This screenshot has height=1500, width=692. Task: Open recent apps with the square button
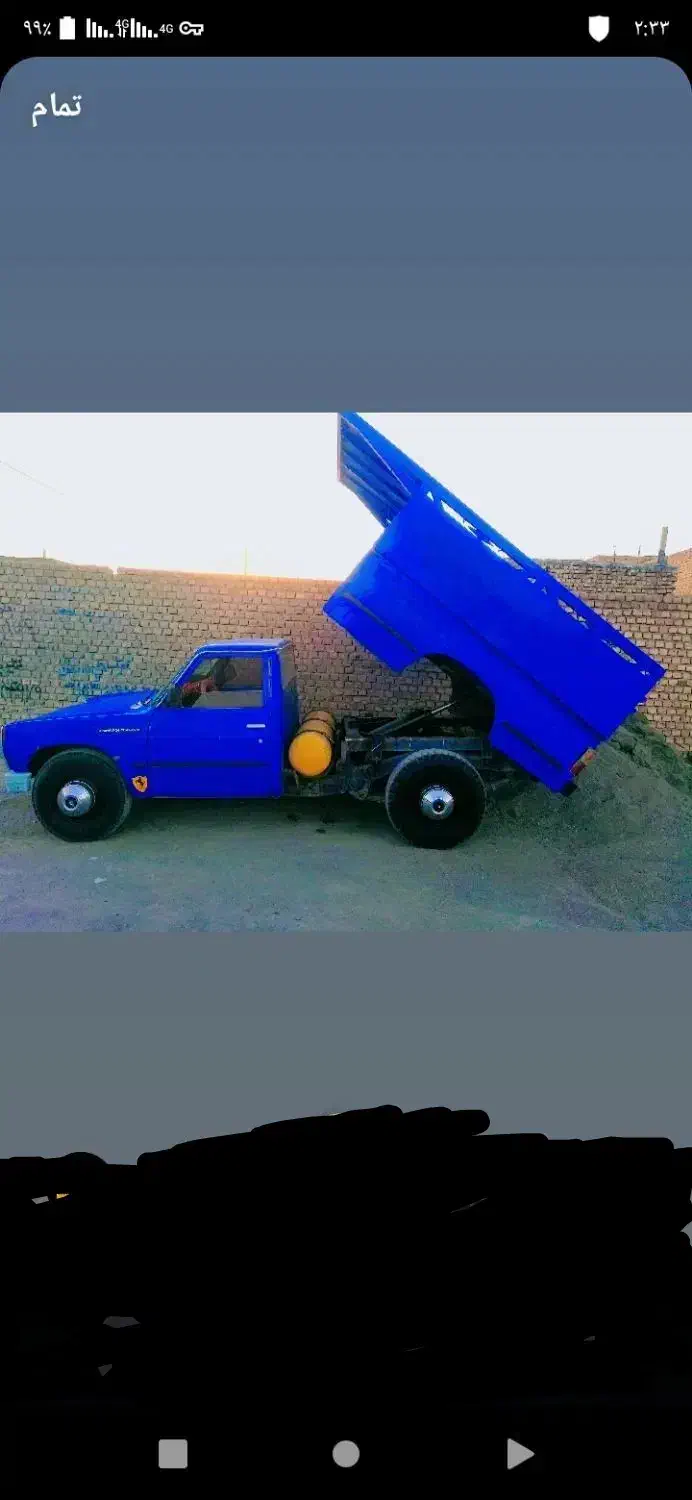(x=173, y=1454)
